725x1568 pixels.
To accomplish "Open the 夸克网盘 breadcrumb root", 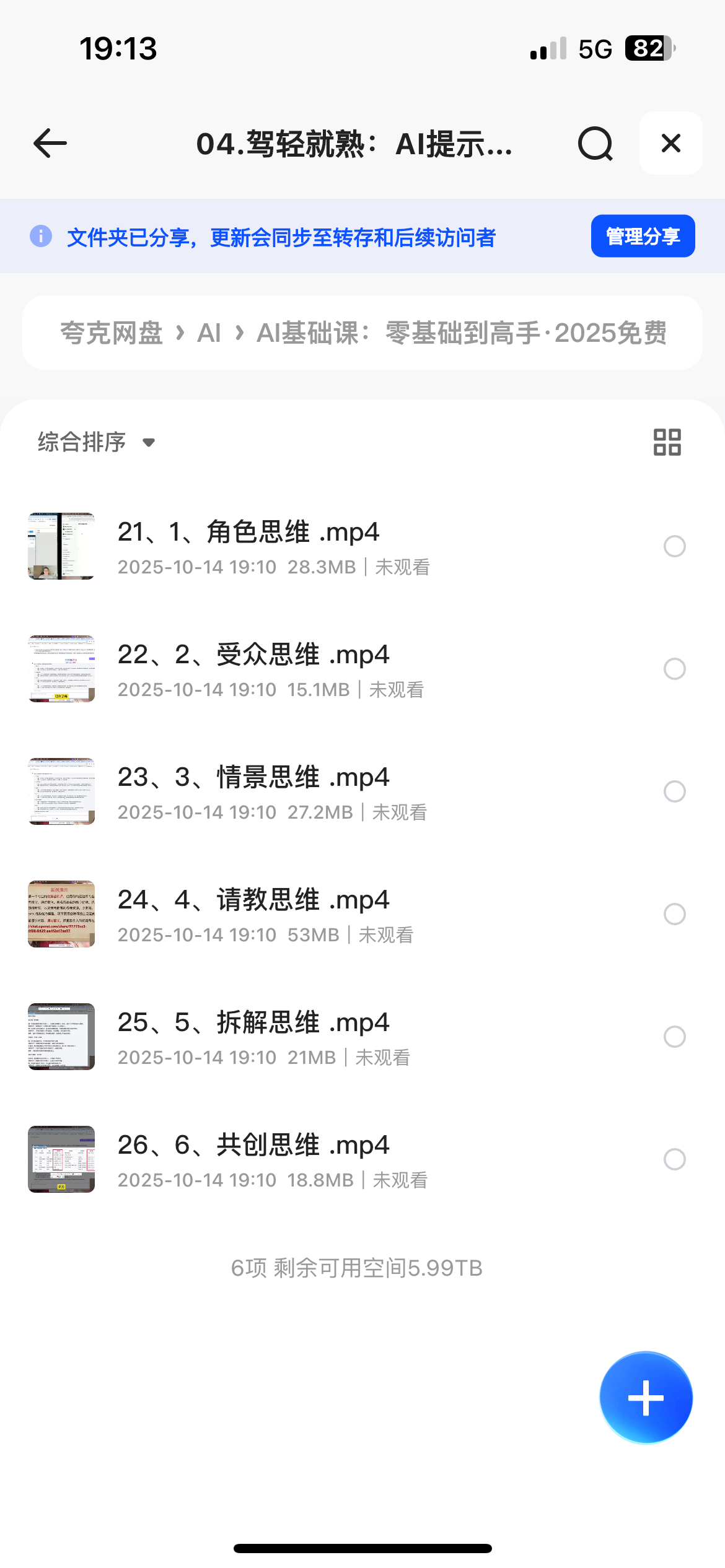I will tap(112, 333).
